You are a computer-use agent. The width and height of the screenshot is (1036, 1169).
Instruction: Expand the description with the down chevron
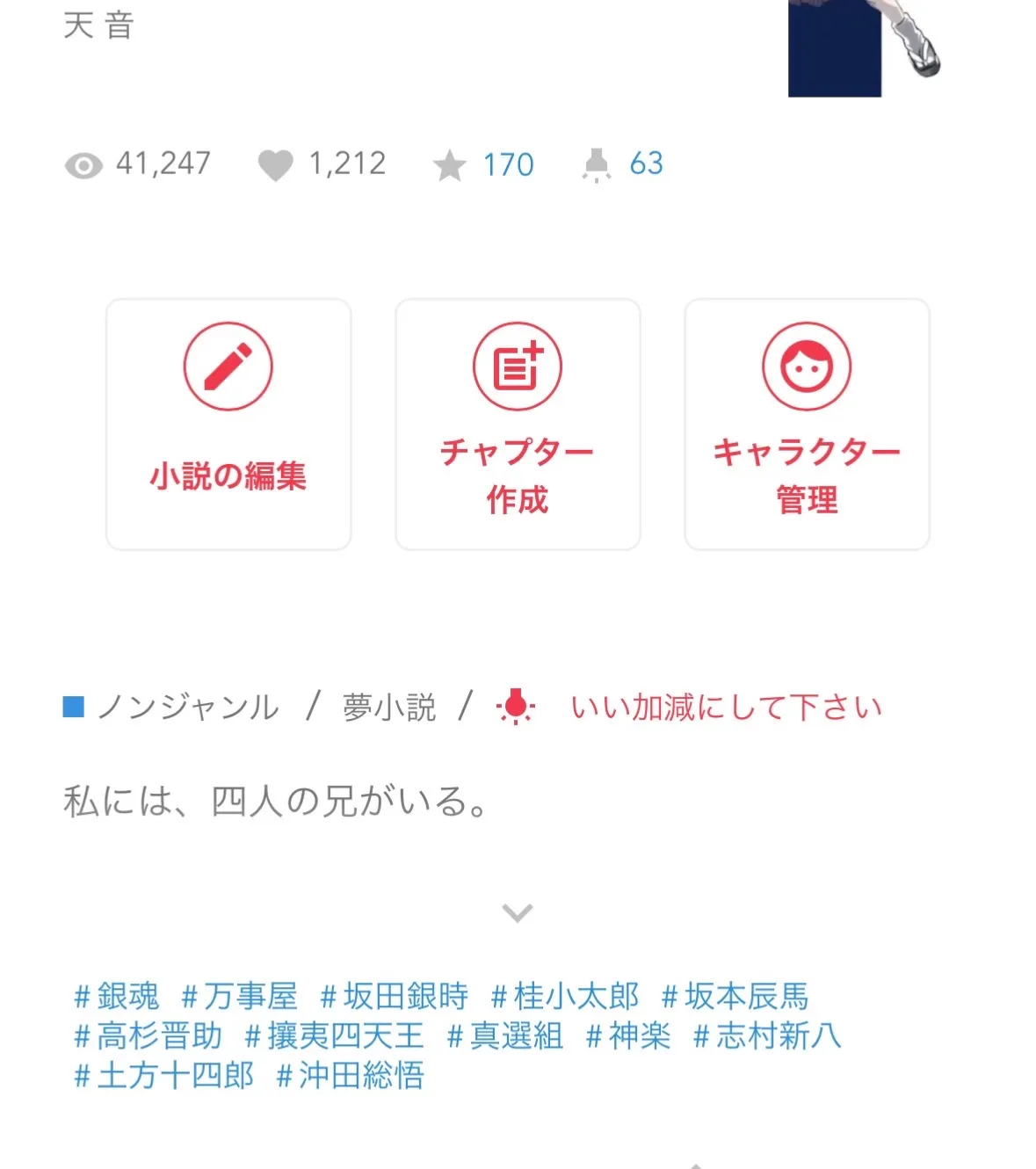[x=518, y=913]
